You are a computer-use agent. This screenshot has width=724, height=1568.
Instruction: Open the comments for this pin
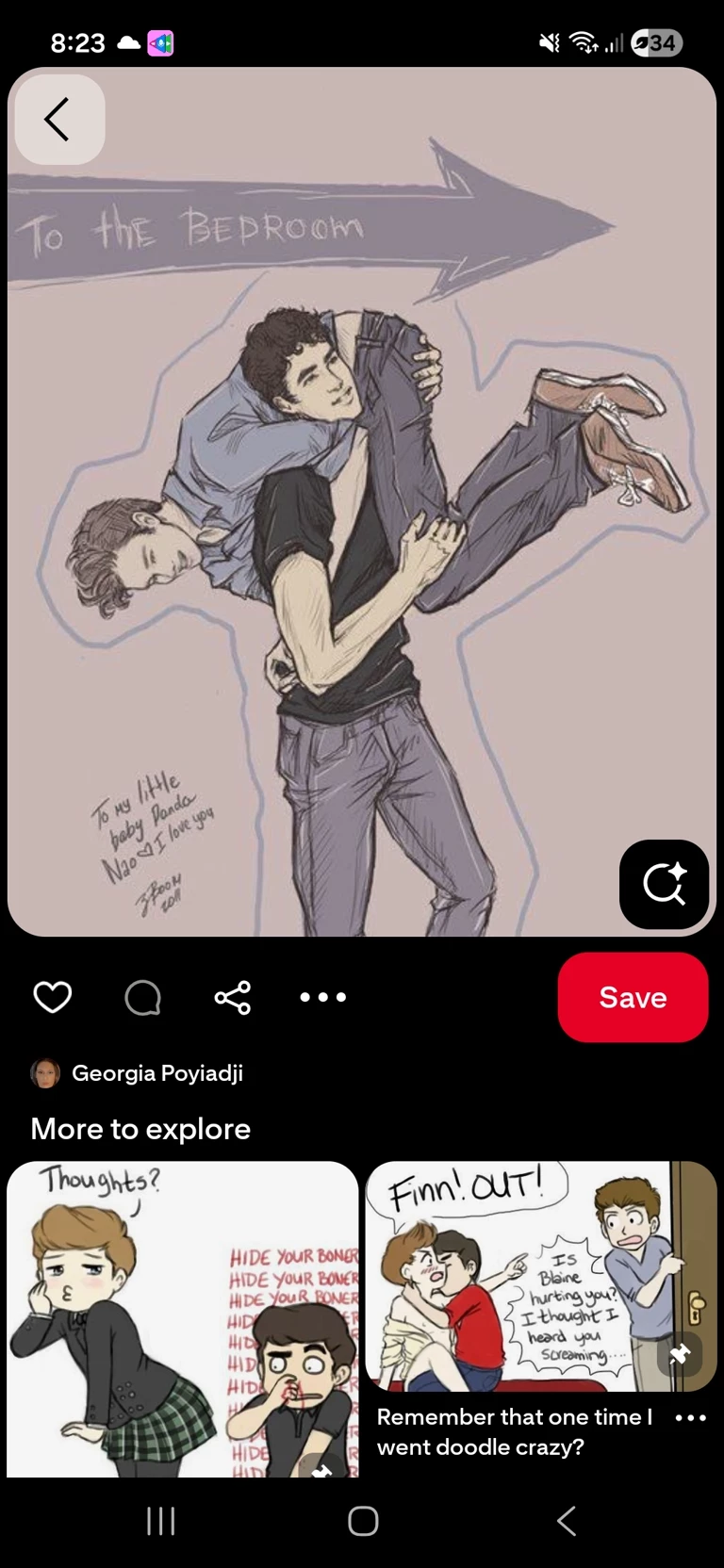(142, 997)
